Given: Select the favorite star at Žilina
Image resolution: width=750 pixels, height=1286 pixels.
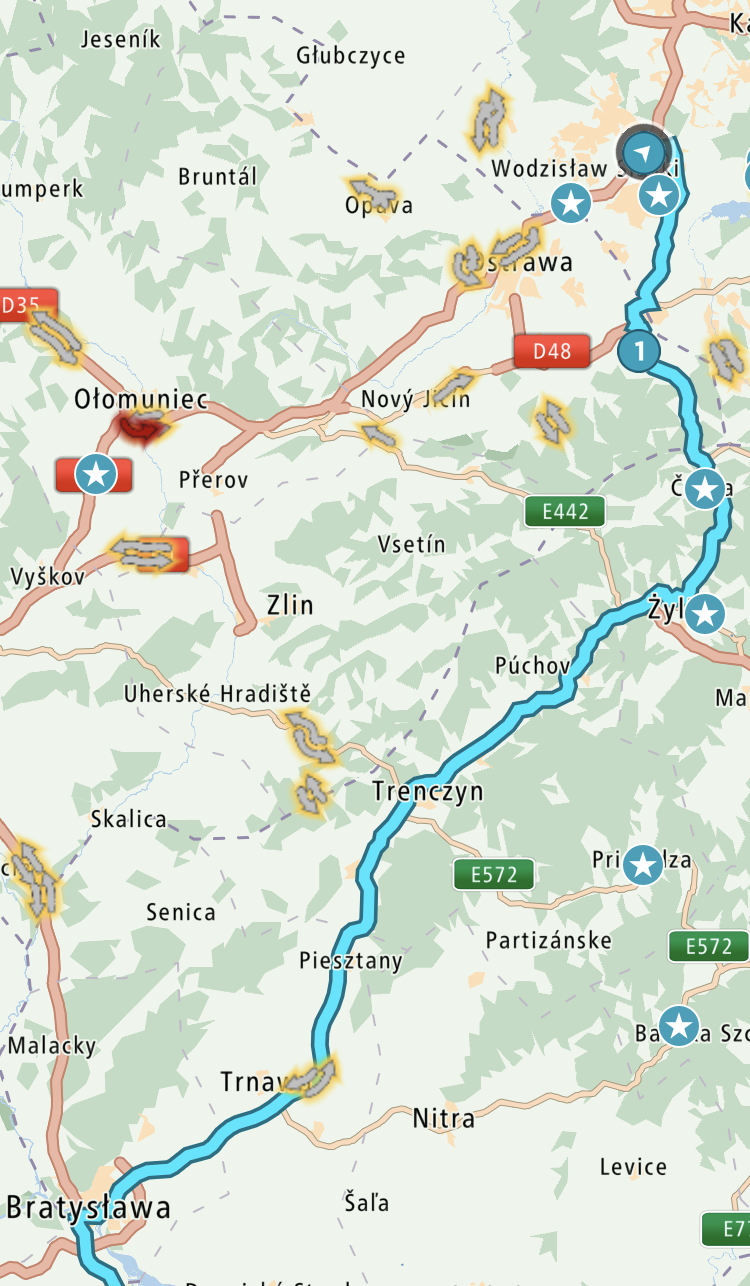Looking at the screenshot, I should [x=705, y=613].
